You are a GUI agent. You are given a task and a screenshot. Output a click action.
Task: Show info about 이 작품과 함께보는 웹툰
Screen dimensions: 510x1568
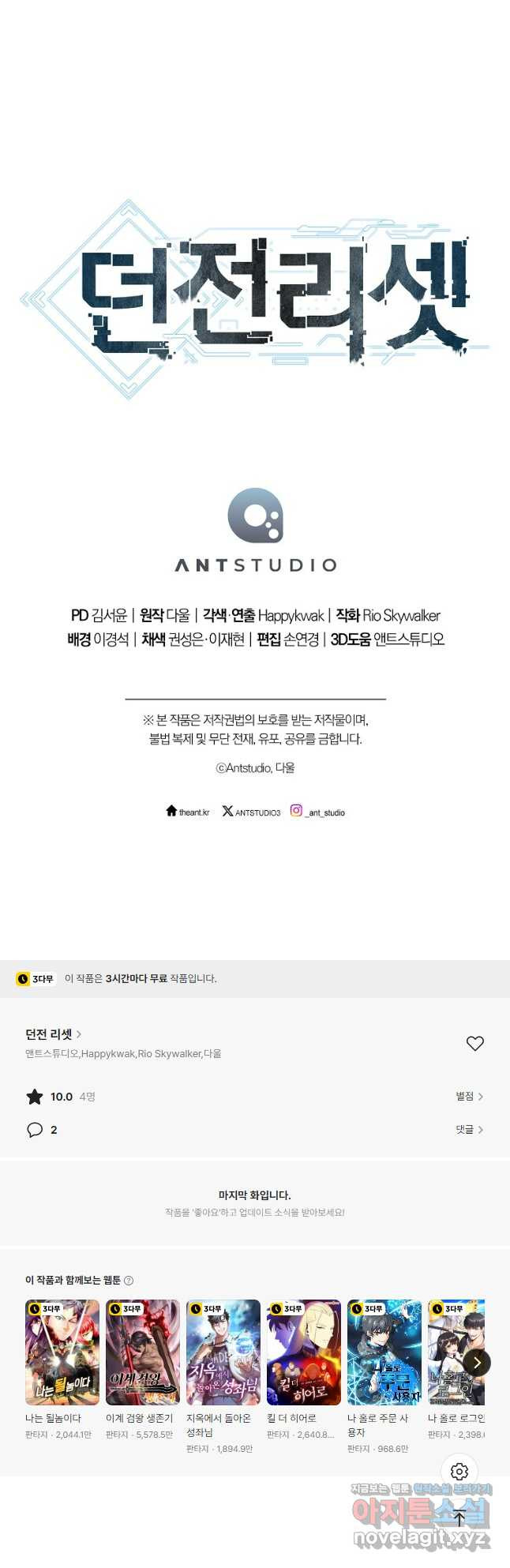coord(129,1281)
